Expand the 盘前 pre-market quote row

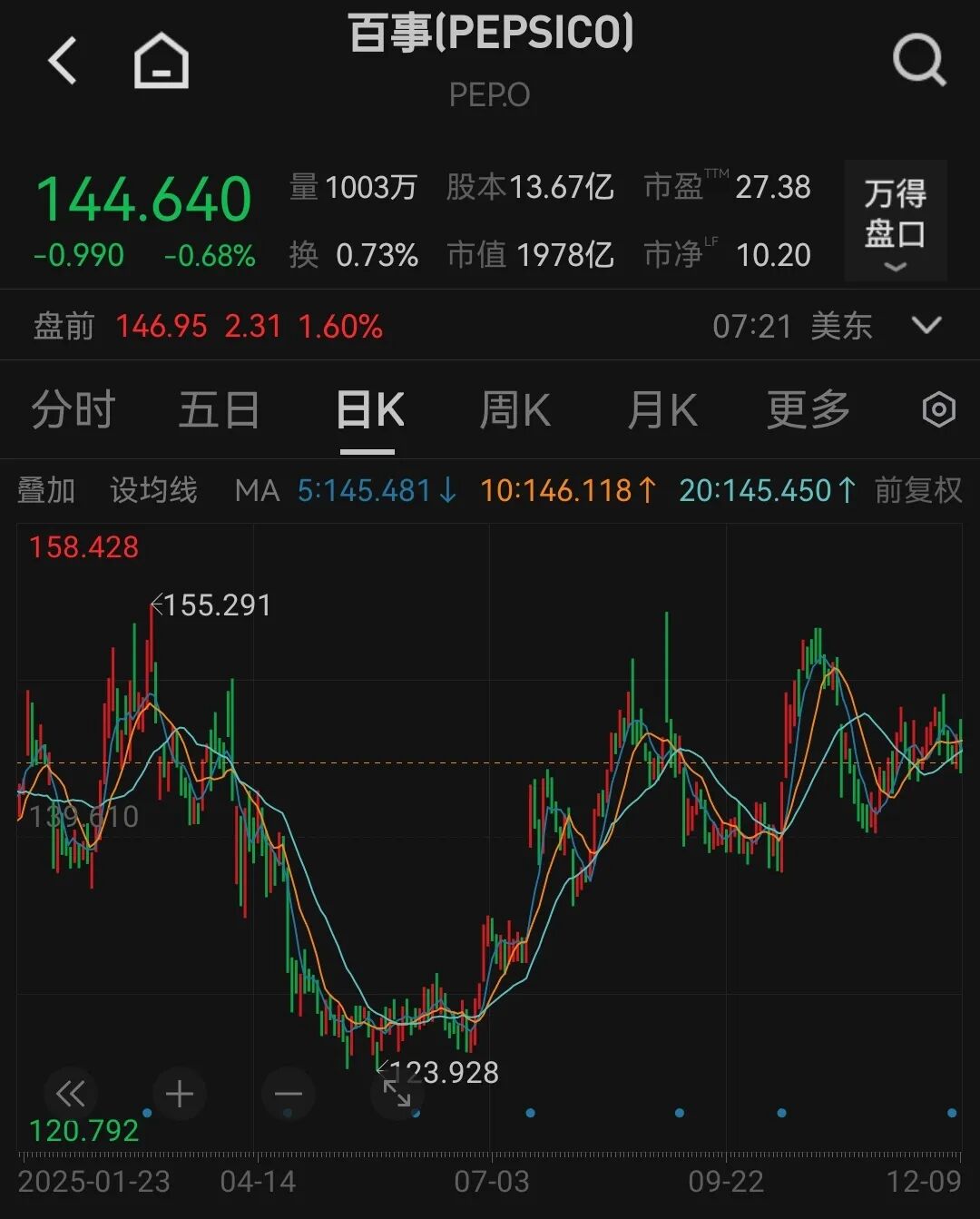(x=926, y=325)
